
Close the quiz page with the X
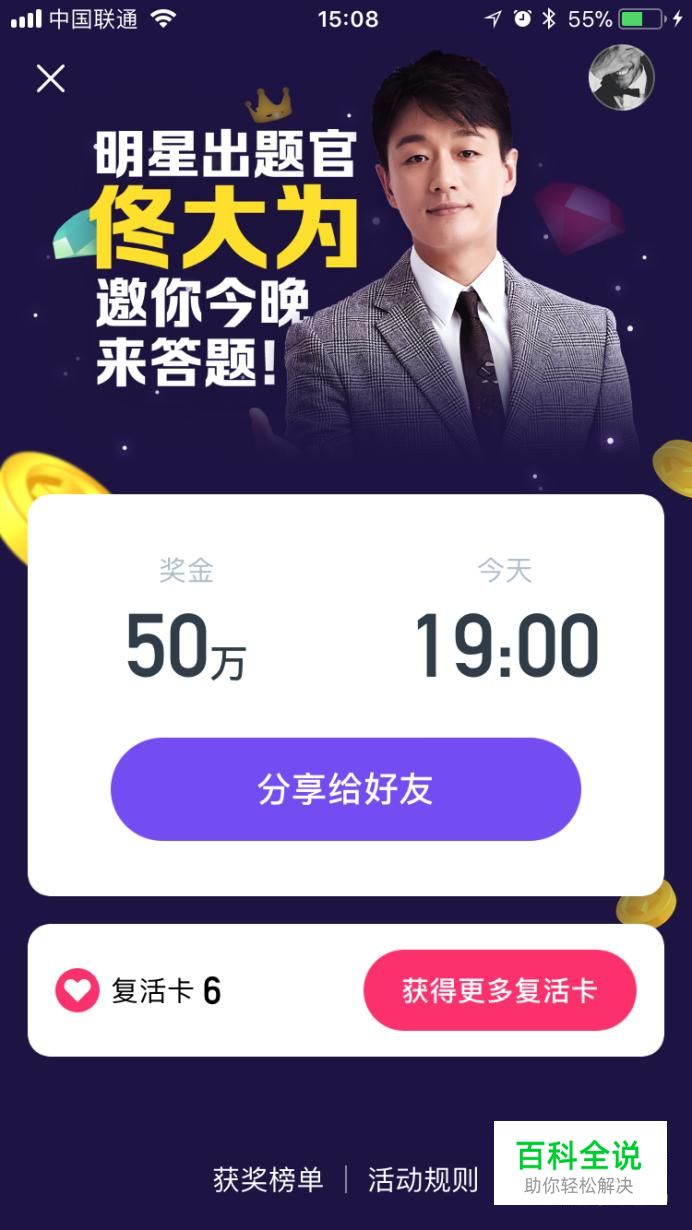click(x=50, y=78)
